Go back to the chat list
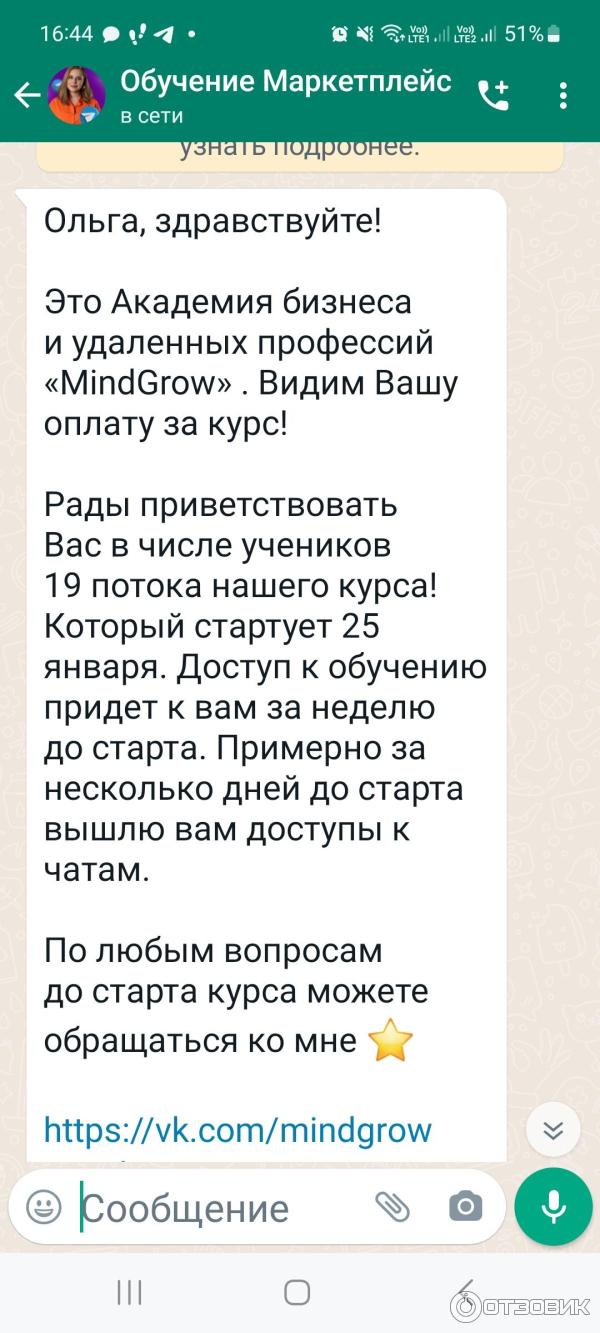The width and height of the screenshot is (600, 1333). pyautogui.click(x=26, y=96)
